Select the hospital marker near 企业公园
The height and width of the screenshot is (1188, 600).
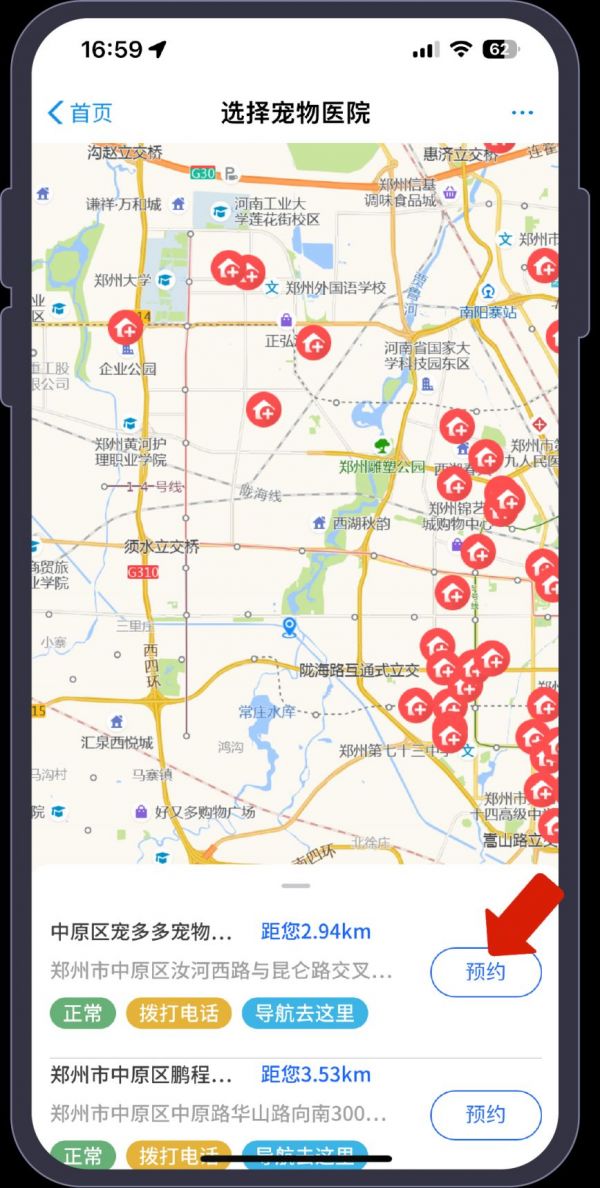coord(126,328)
